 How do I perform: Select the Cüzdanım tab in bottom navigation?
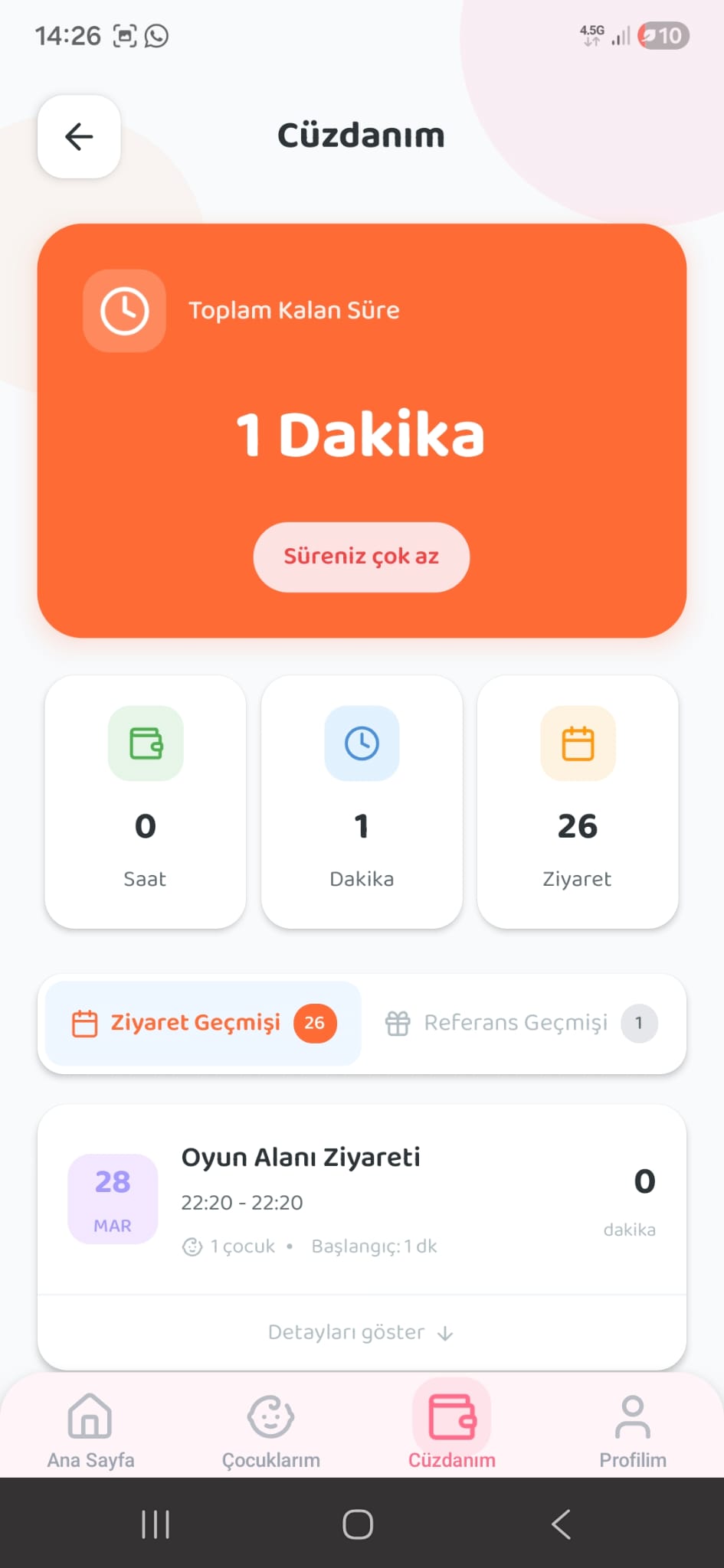452,1430
